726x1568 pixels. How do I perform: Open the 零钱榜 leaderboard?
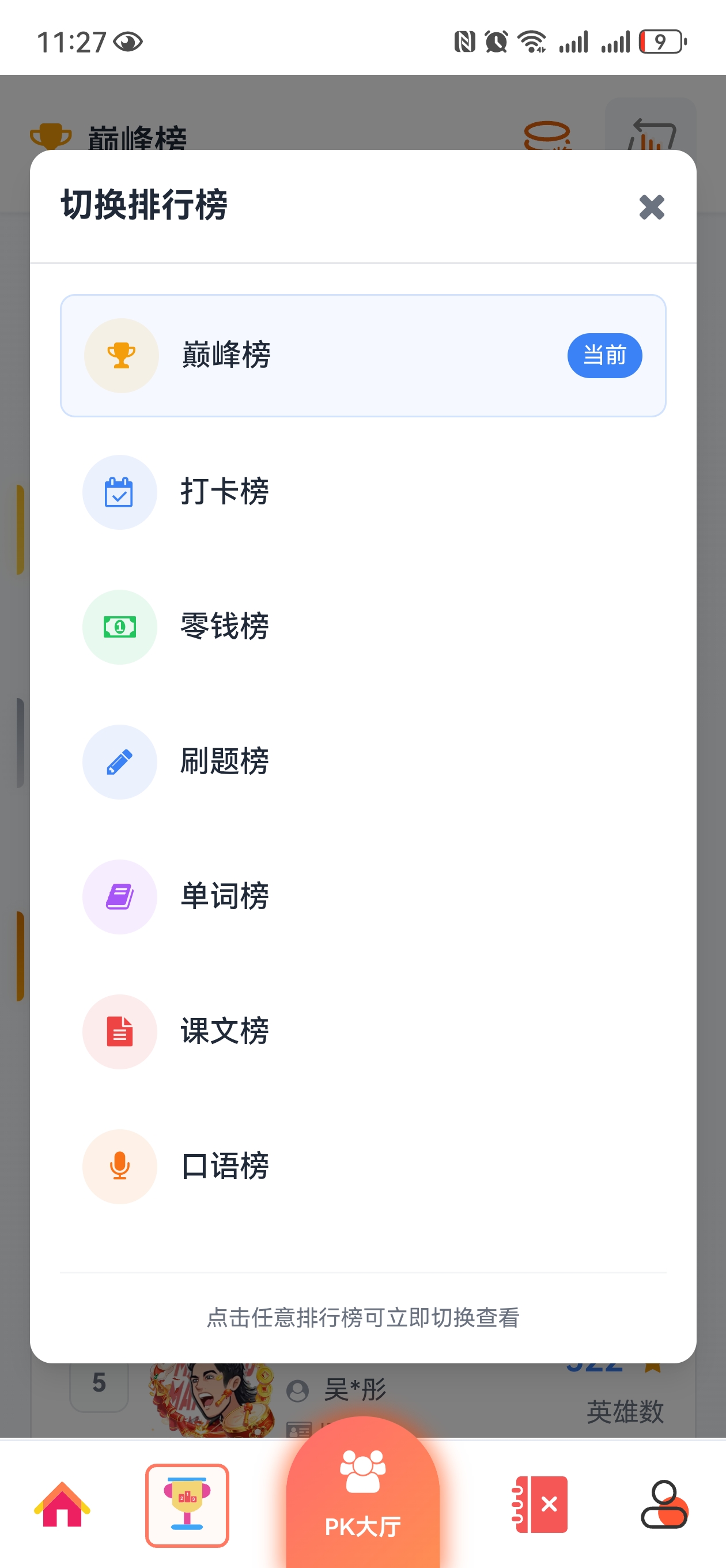pos(362,627)
